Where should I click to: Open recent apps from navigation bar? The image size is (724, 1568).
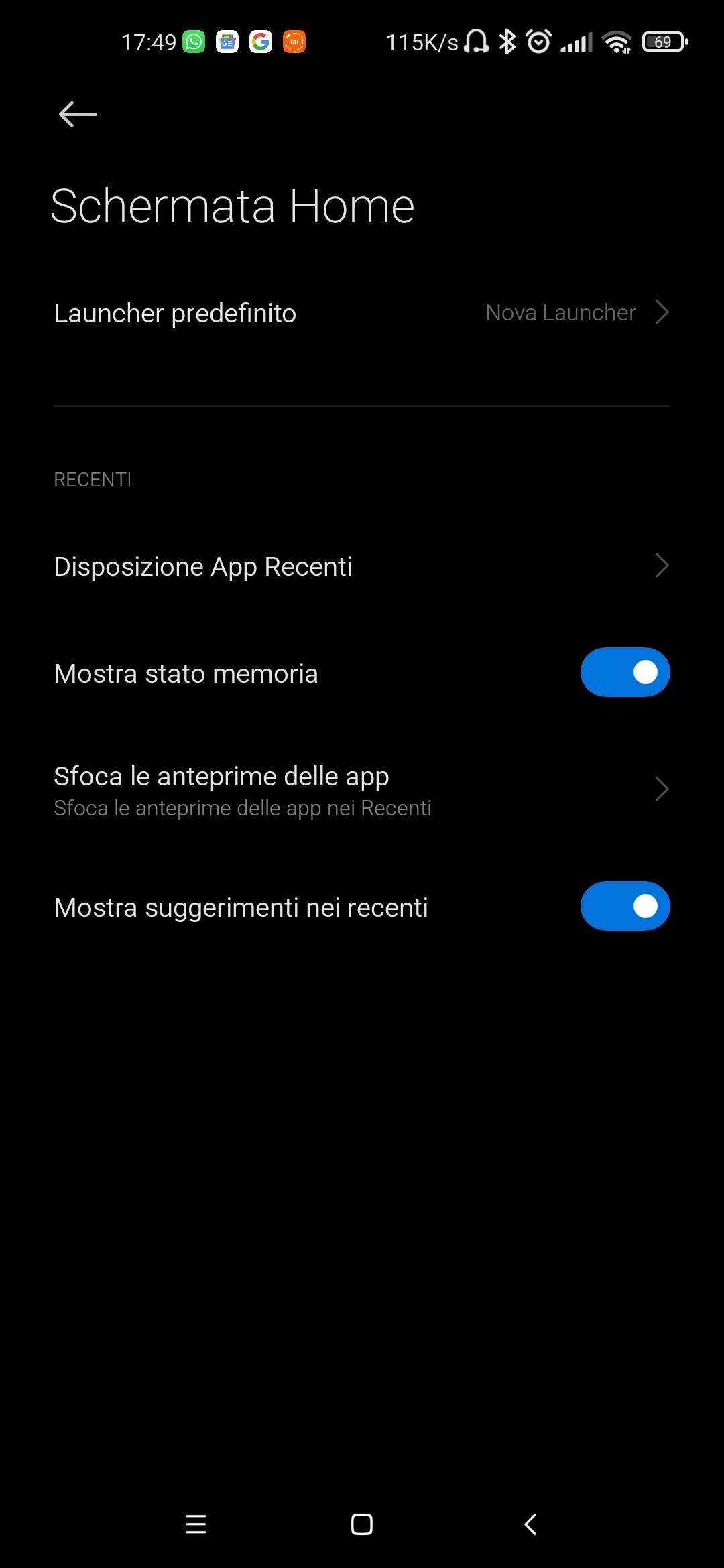point(195,1524)
